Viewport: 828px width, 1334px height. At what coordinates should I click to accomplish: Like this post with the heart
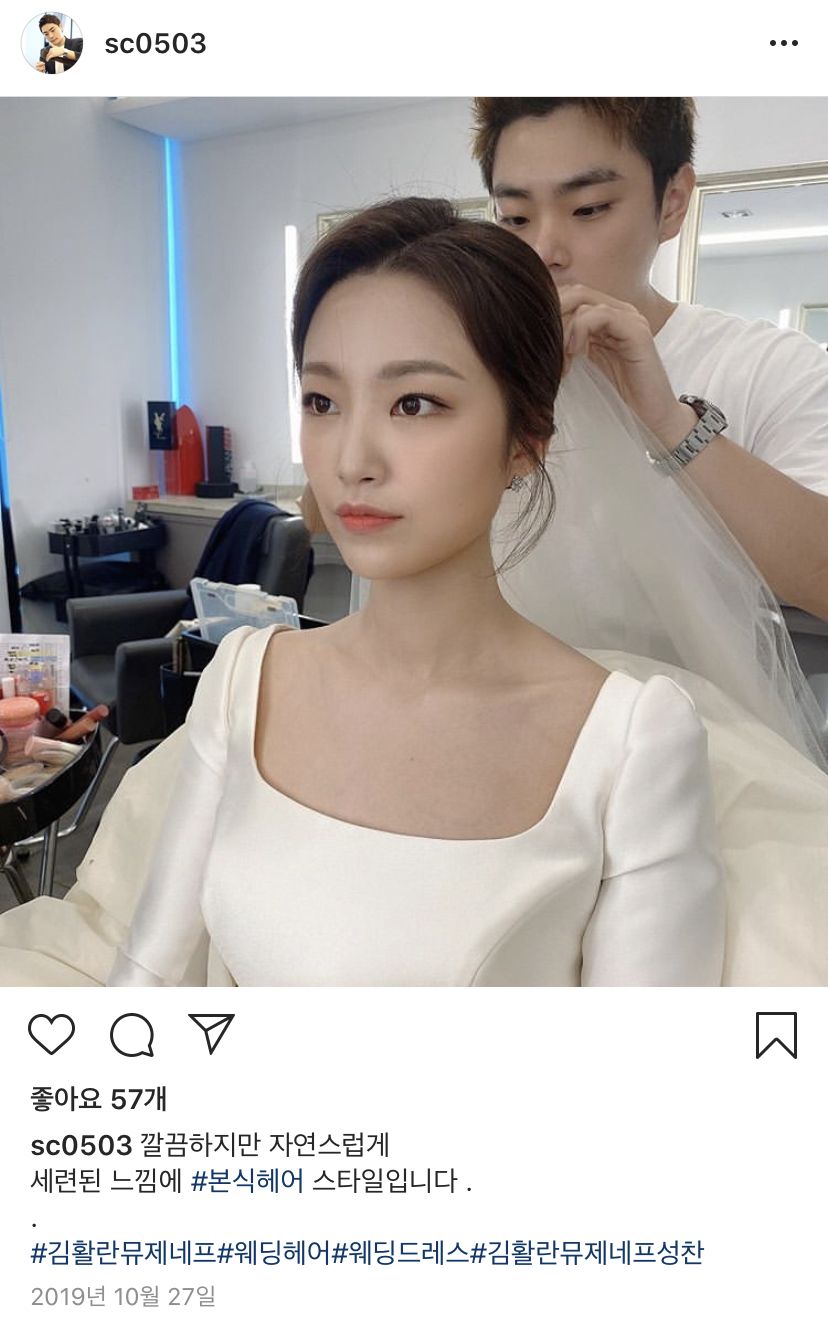pyautogui.click(x=51, y=1035)
